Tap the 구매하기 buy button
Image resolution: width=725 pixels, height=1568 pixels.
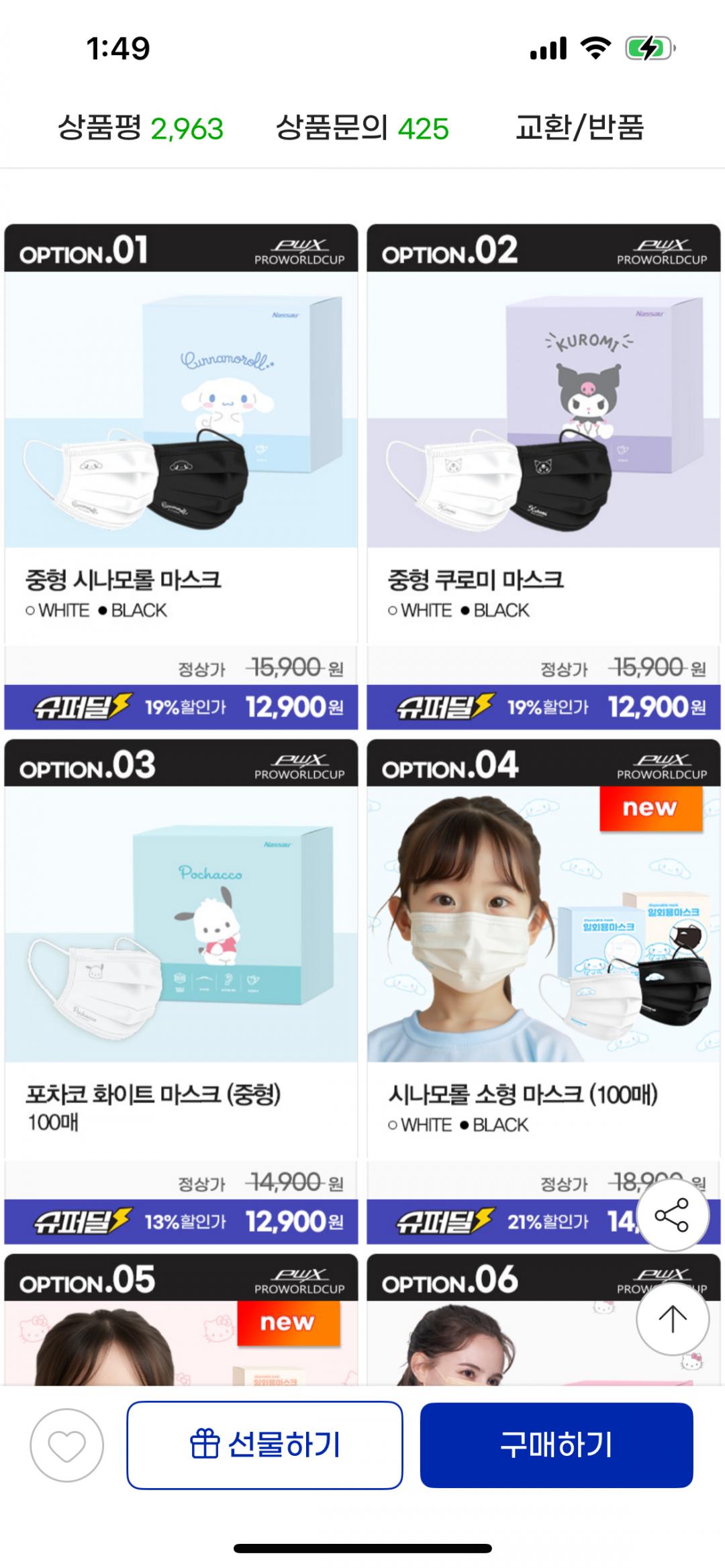pyautogui.click(x=557, y=1445)
